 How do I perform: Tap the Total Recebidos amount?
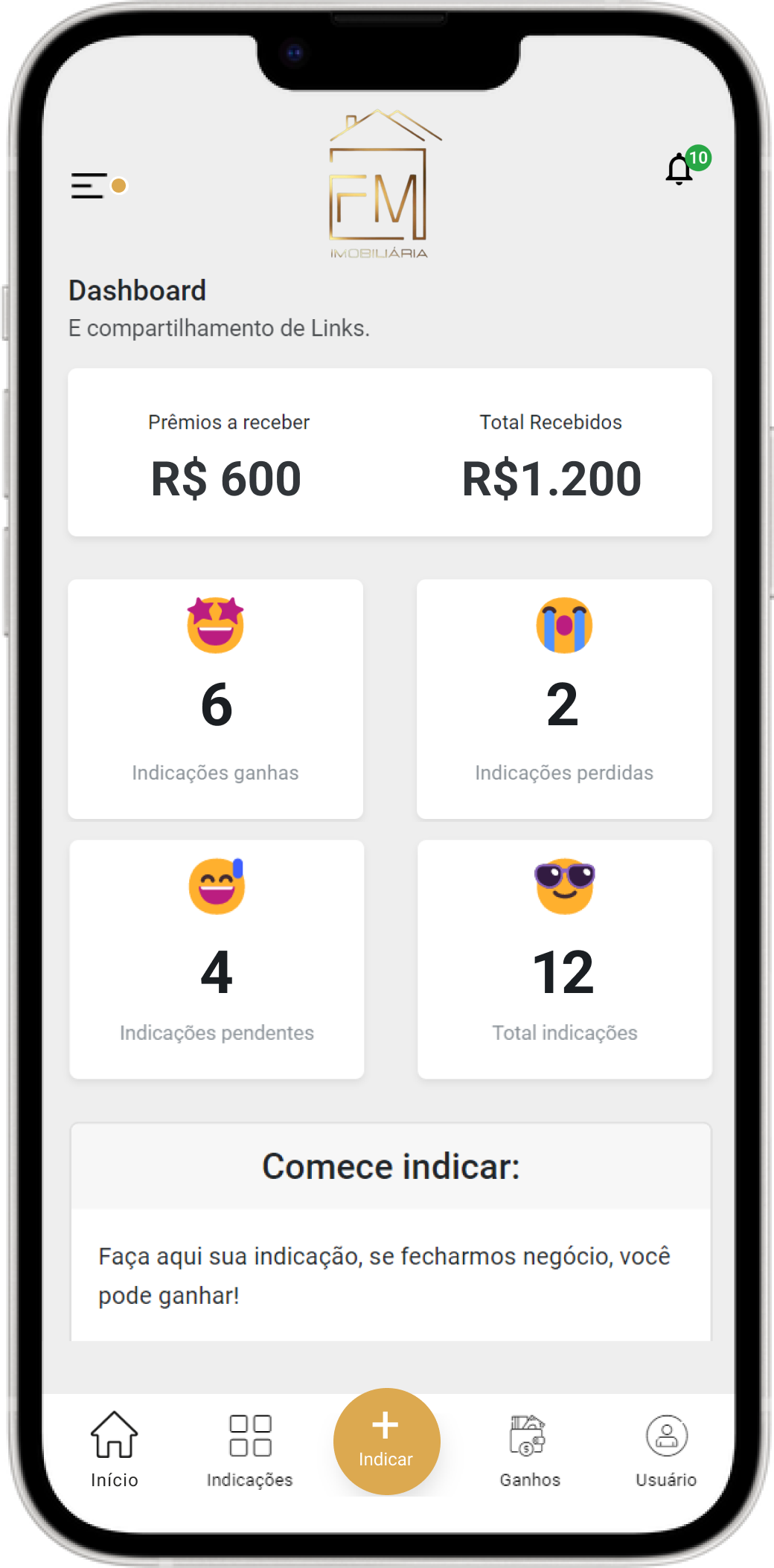(551, 478)
